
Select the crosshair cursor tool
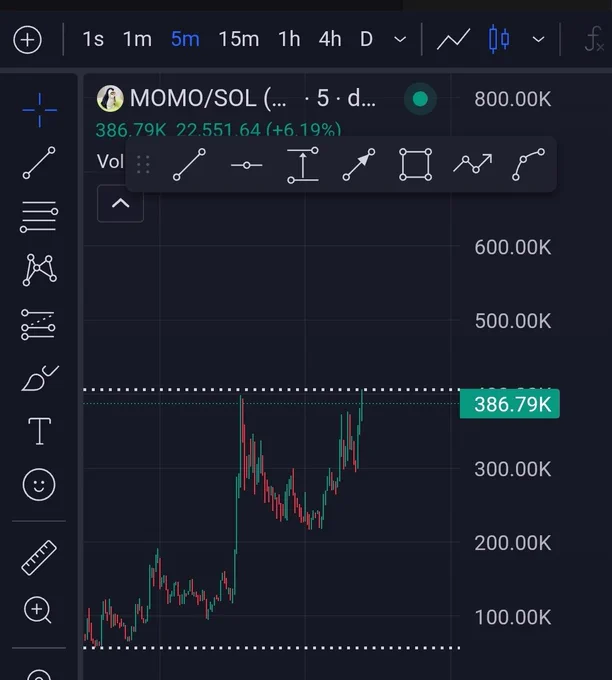(39, 110)
